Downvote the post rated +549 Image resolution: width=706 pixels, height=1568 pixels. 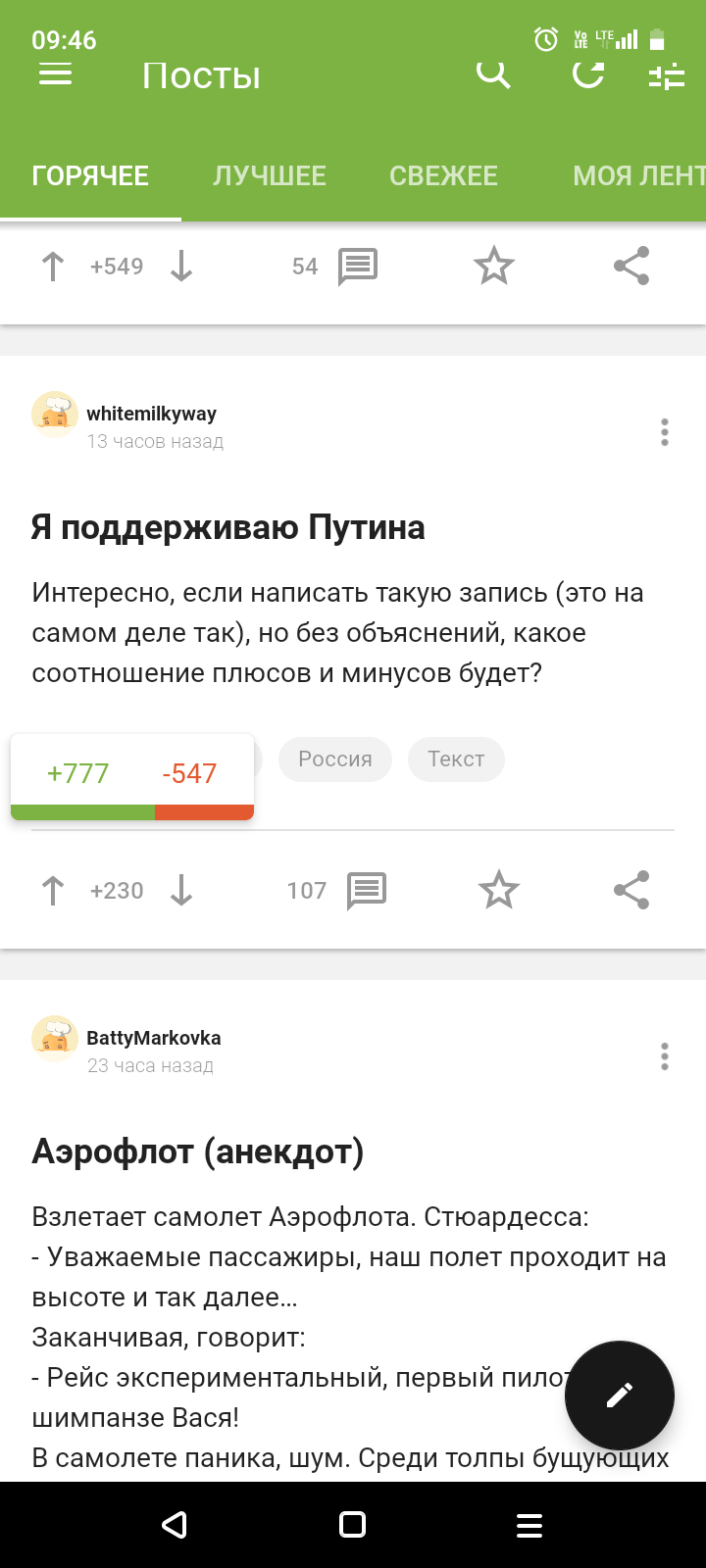coord(181,267)
